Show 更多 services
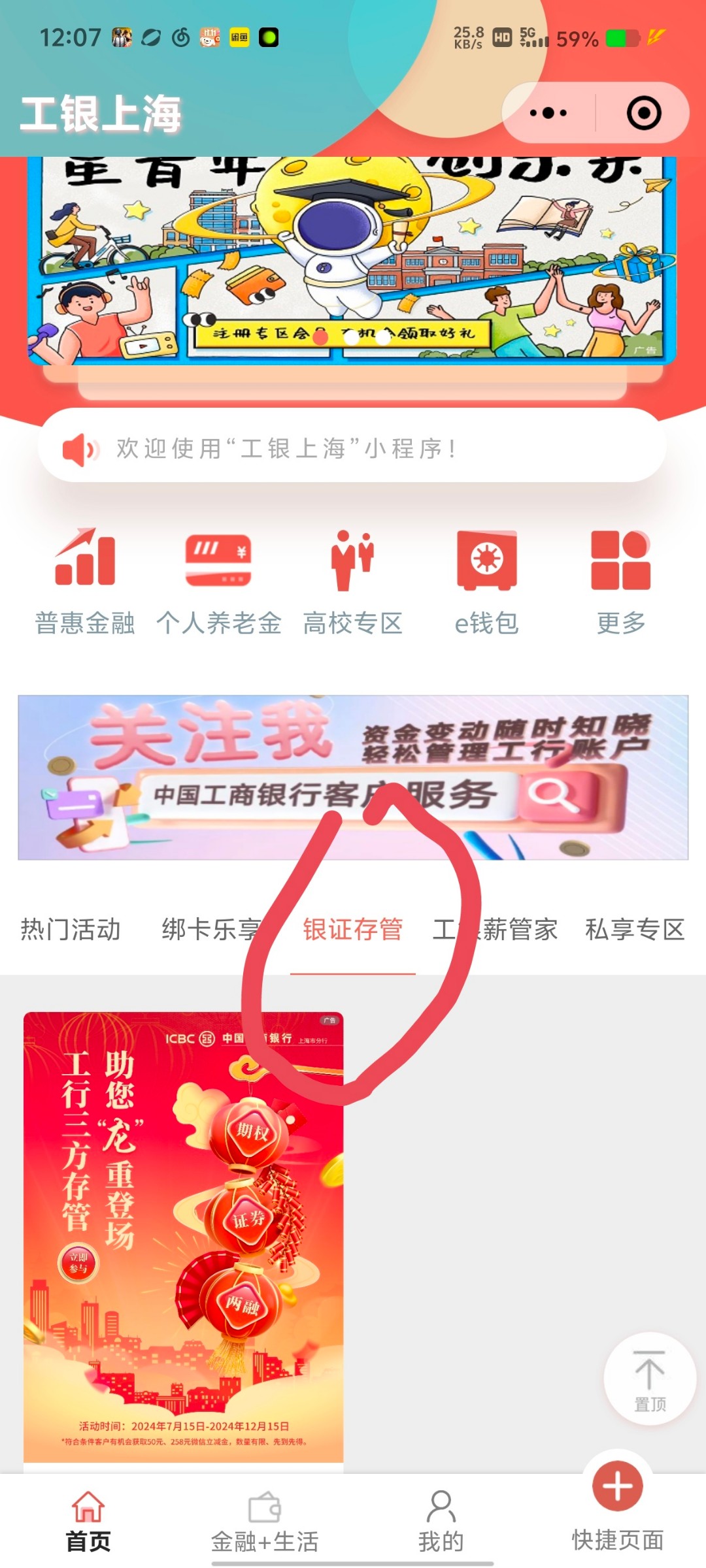 tap(620, 583)
